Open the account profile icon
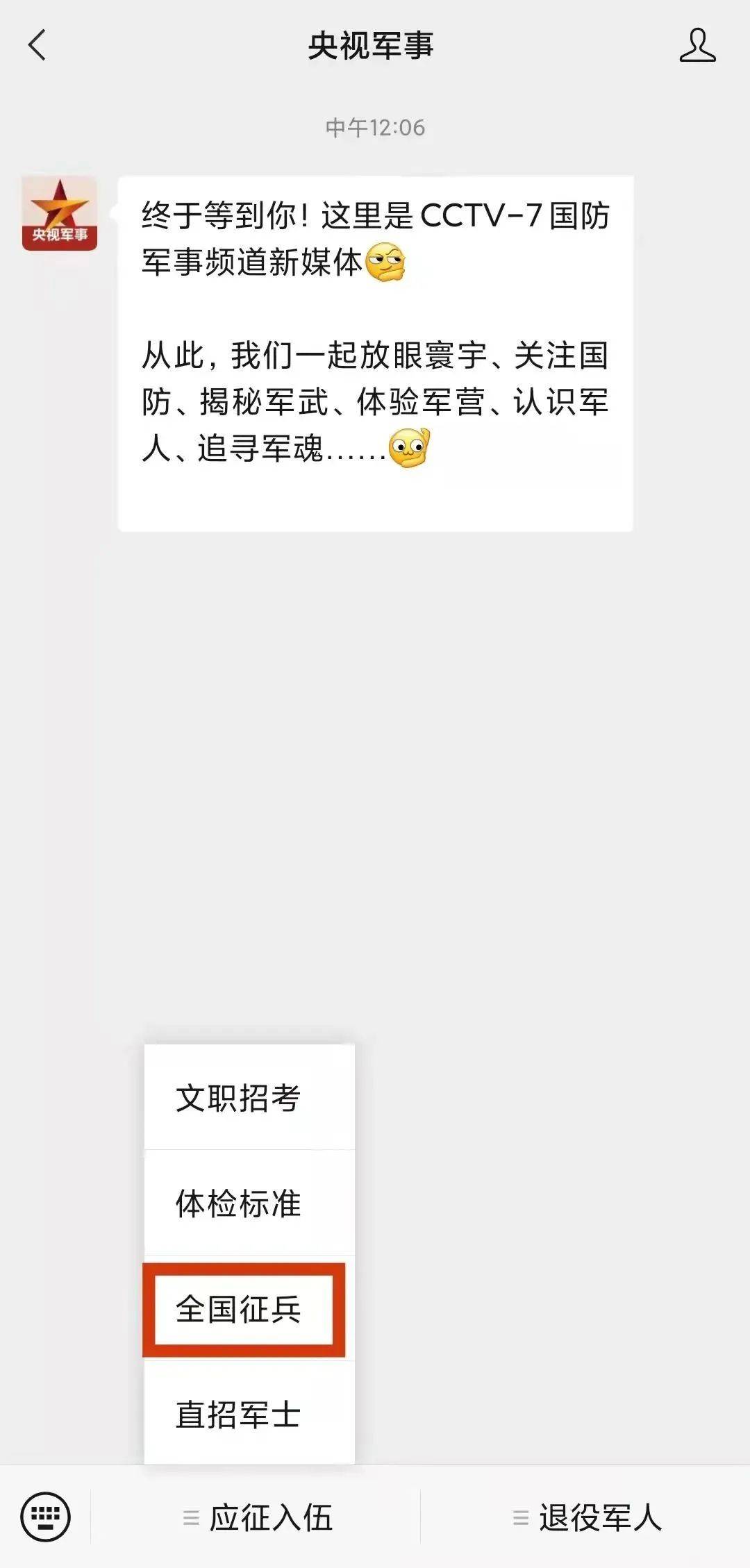The height and width of the screenshot is (1568, 750). click(697, 46)
